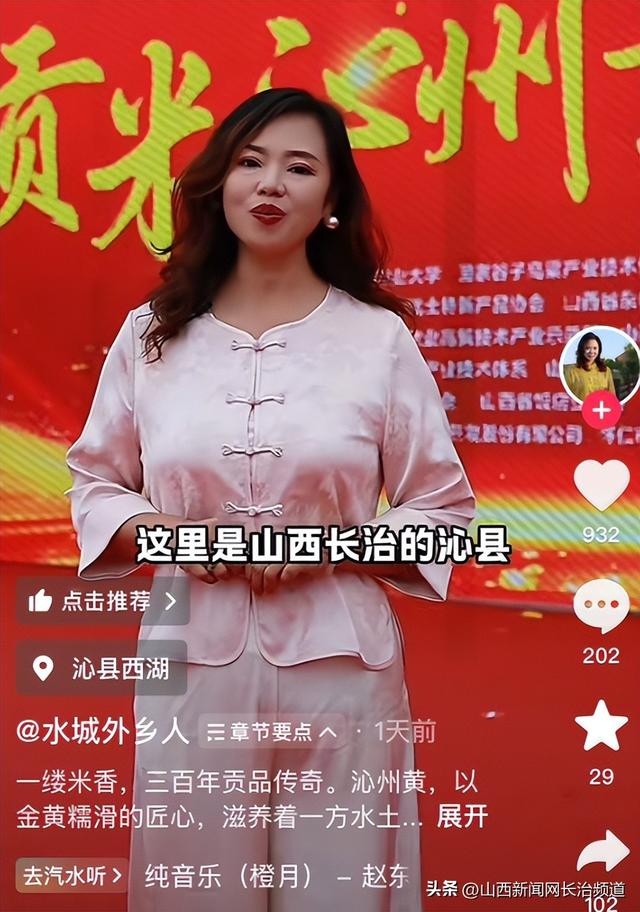The height and width of the screenshot is (912, 640).
Task: Like this video with the heart icon
Action: tap(601, 485)
